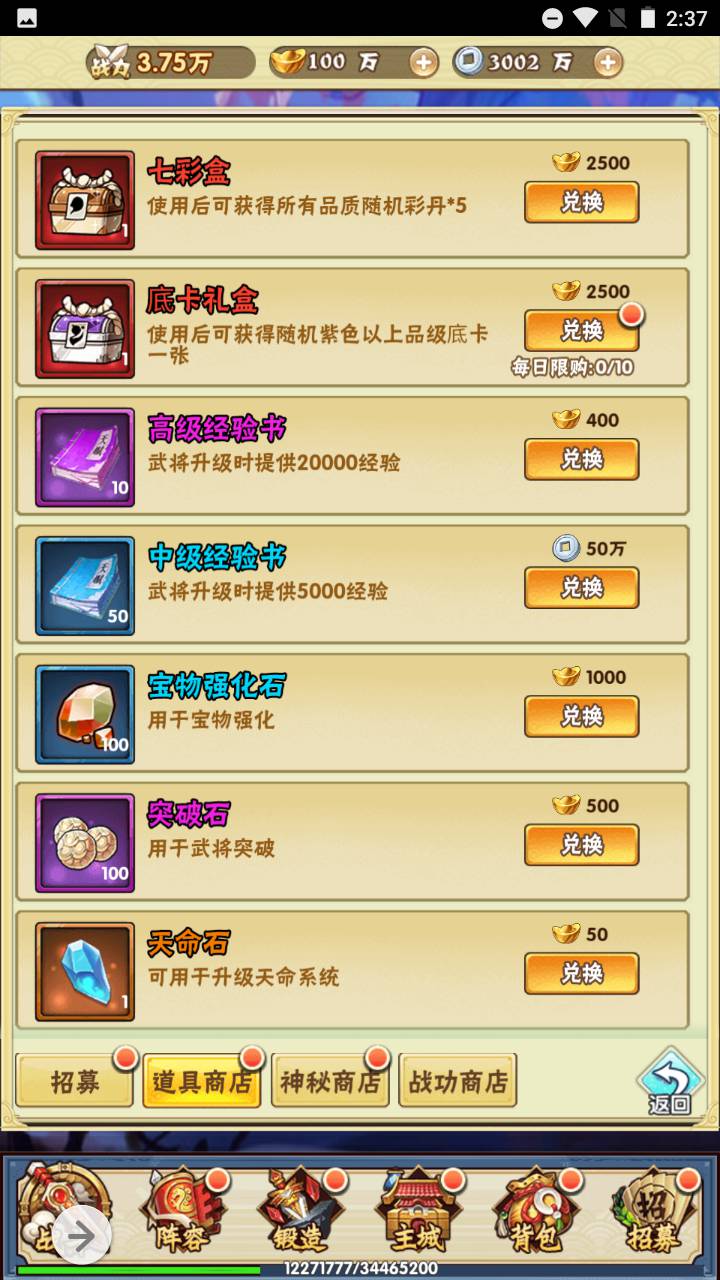Redeem the 突破石 item
This screenshot has height=1280, width=720.
[581, 845]
